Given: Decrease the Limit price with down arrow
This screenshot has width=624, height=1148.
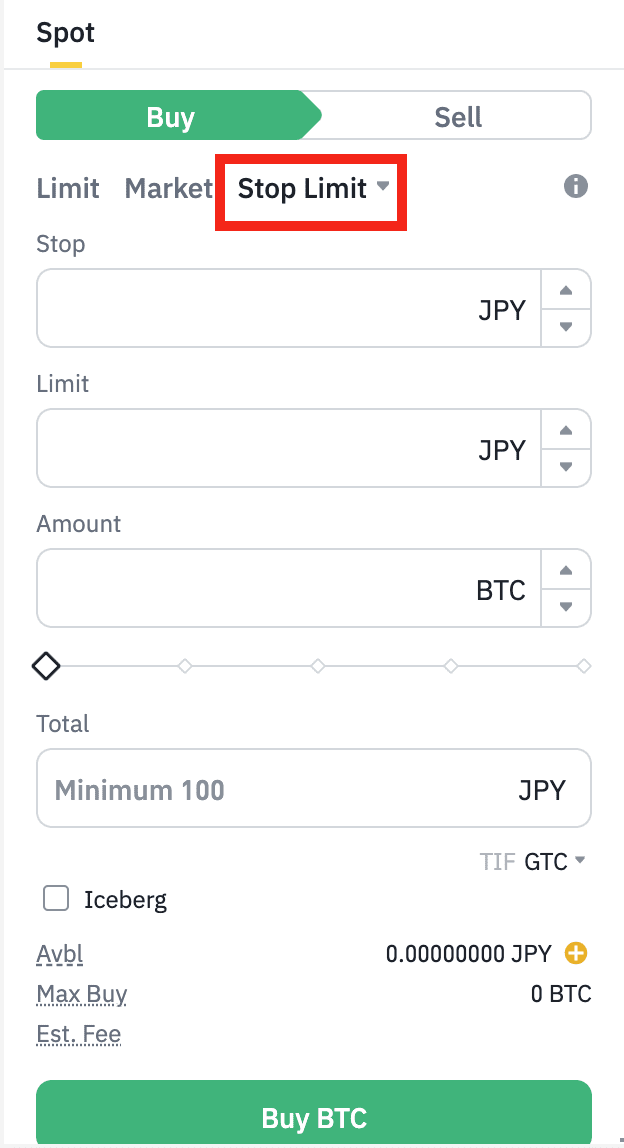Looking at the screenshot, I should [x=566, y=467].
